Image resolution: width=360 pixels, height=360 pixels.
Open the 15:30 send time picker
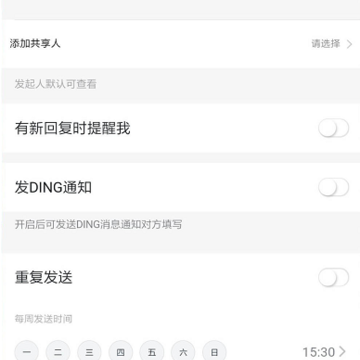click(x=324, y=352)
